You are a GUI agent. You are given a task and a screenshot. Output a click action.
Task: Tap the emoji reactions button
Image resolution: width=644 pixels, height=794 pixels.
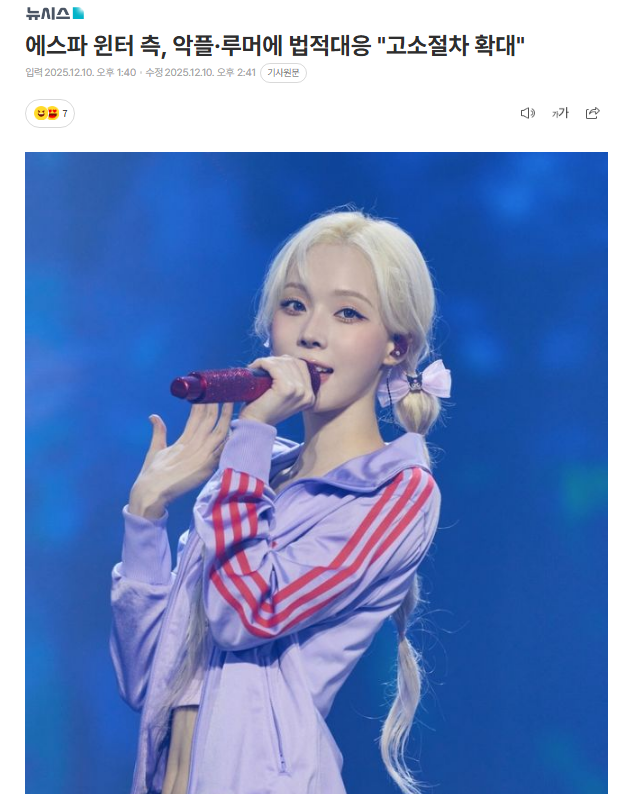coord(50,114)
